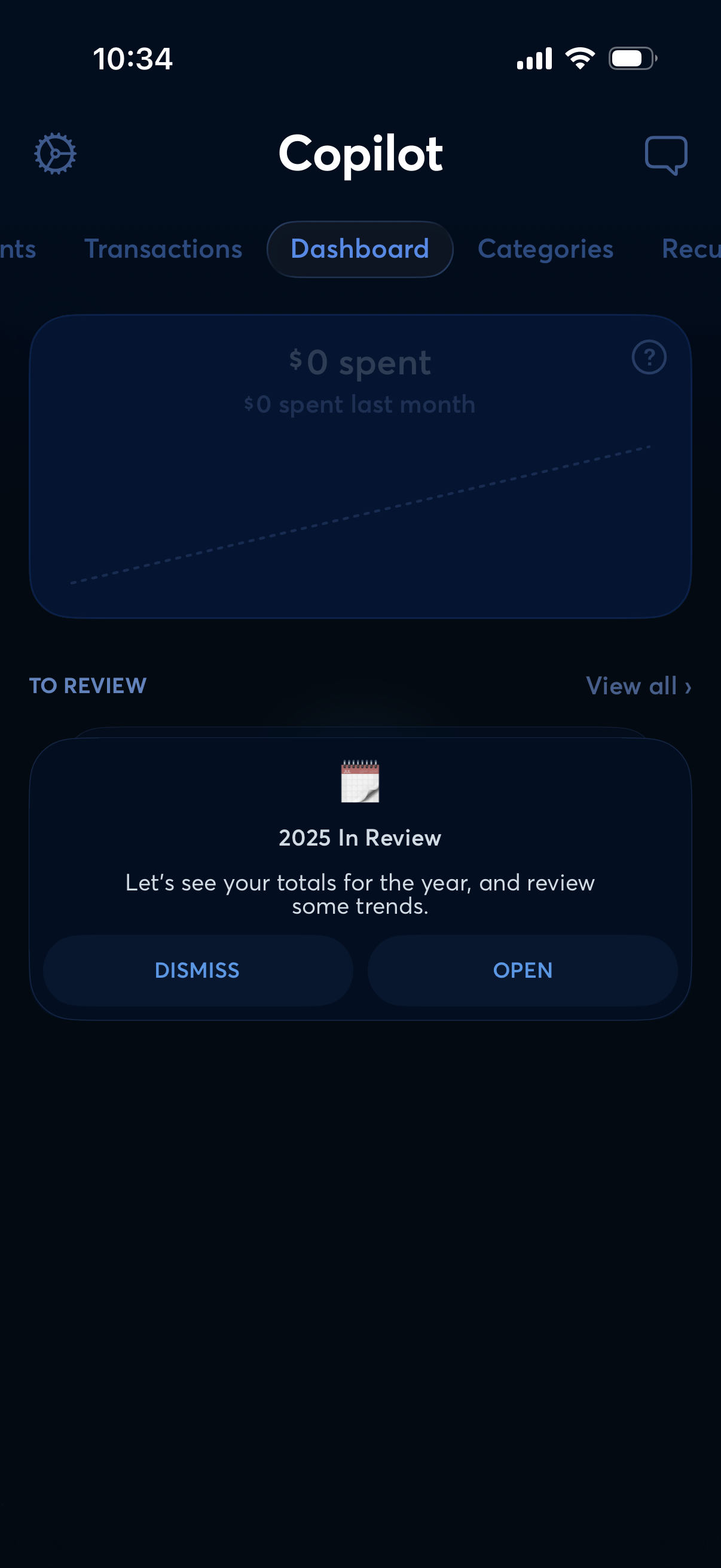Expand the full review list via View all

coord(637,686)
